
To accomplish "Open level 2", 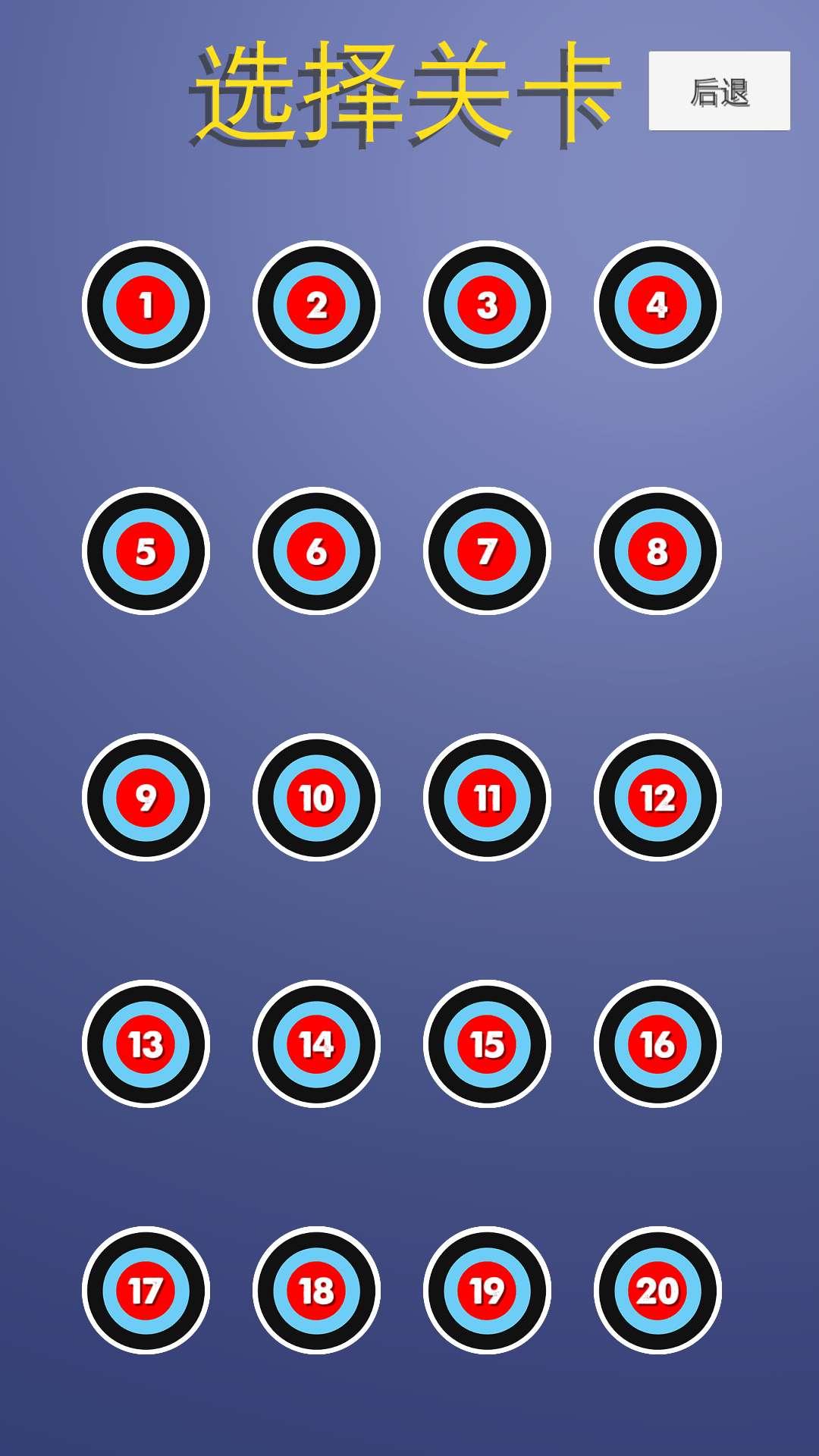I will point(316,305).
